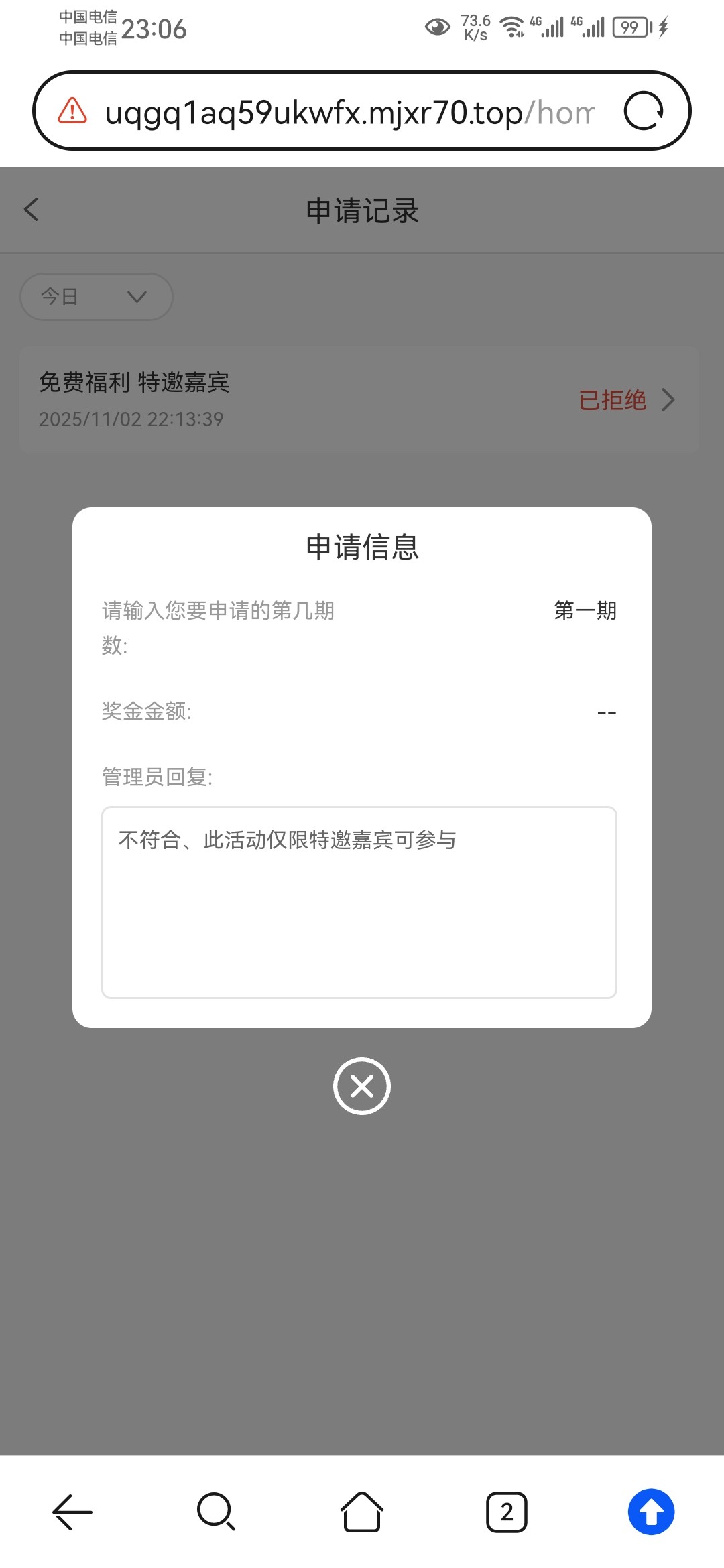Tap the browser URL address bar
The width and height of the screenshot is (724, 1568).
(x=349, y=112)
